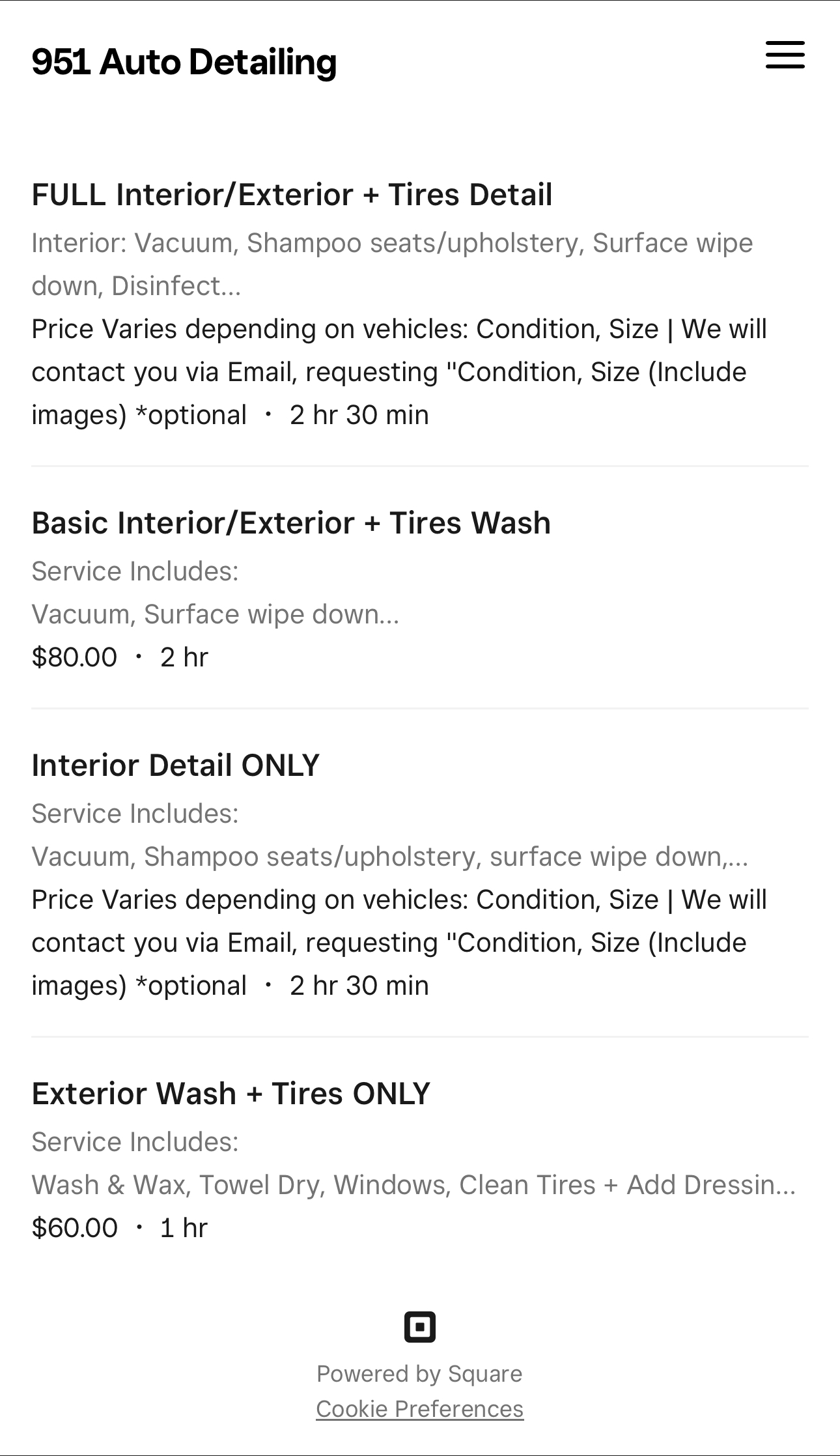Select FULL Interior/Exterior + Tires Detail service
The height and width of the screenshot is (1456, 840).
pyautogui.click(x=420, y=302)
